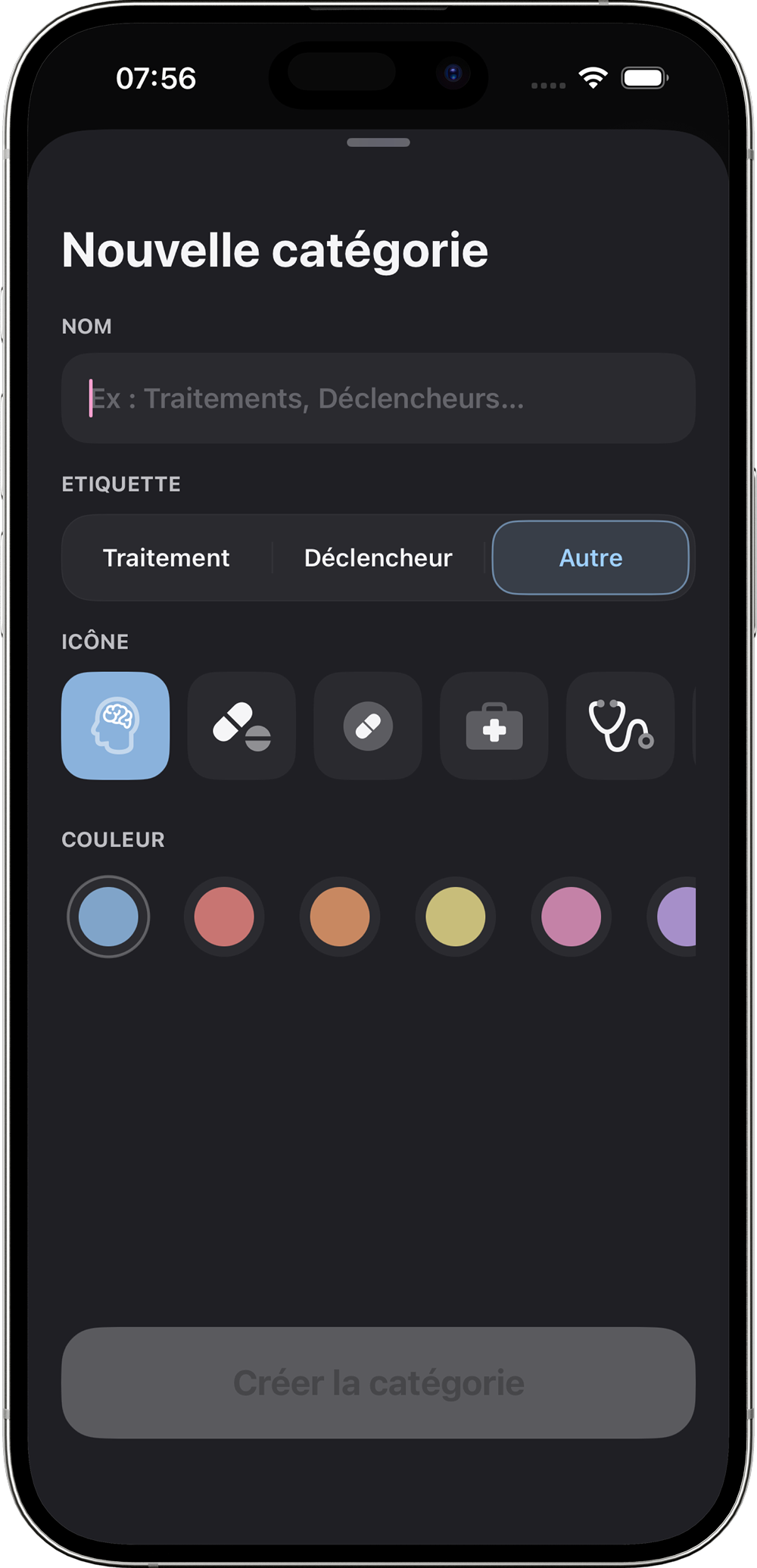The height and width of the screenshot is (1568, 757).
Task: Select the Déclencheur label
Action: pos(378,558)
